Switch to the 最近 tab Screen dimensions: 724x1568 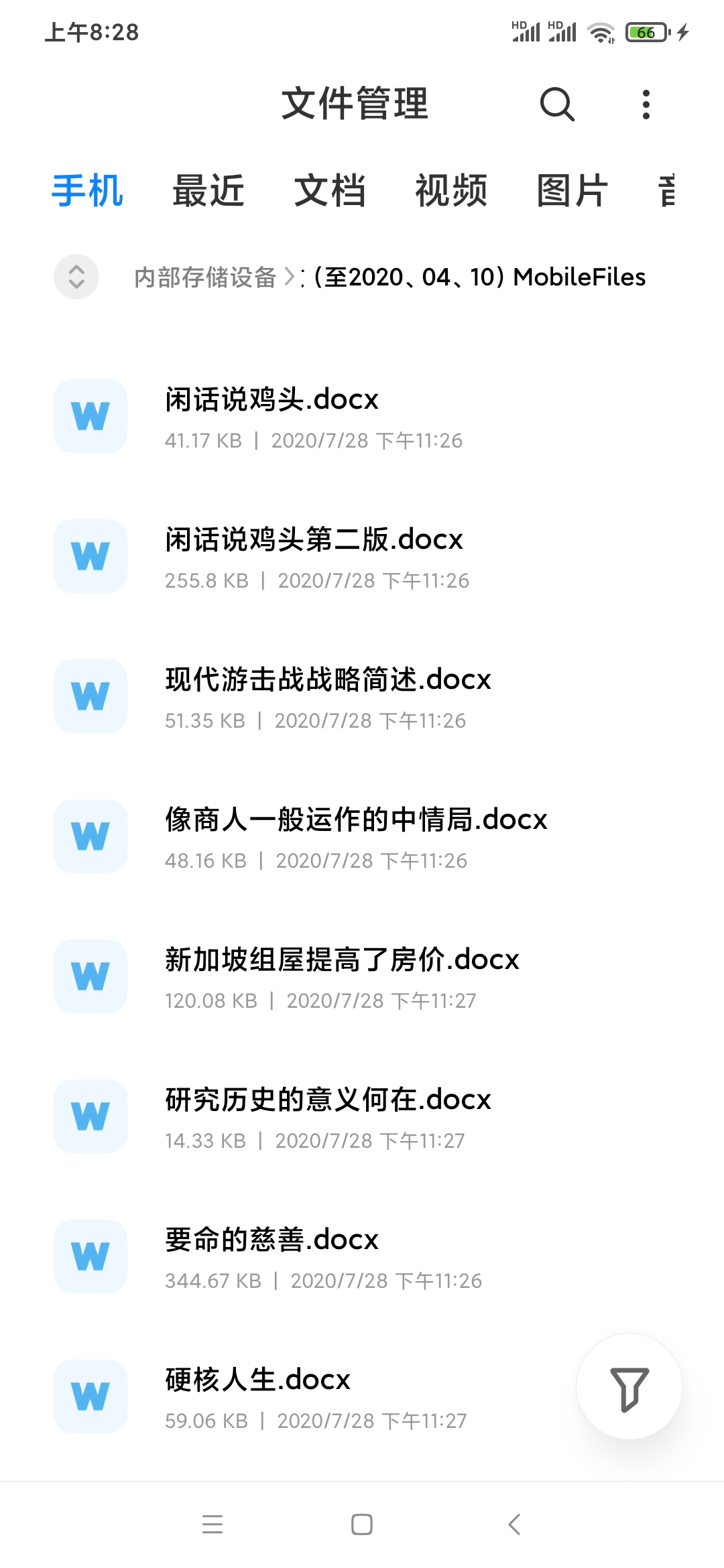(208, 190)
